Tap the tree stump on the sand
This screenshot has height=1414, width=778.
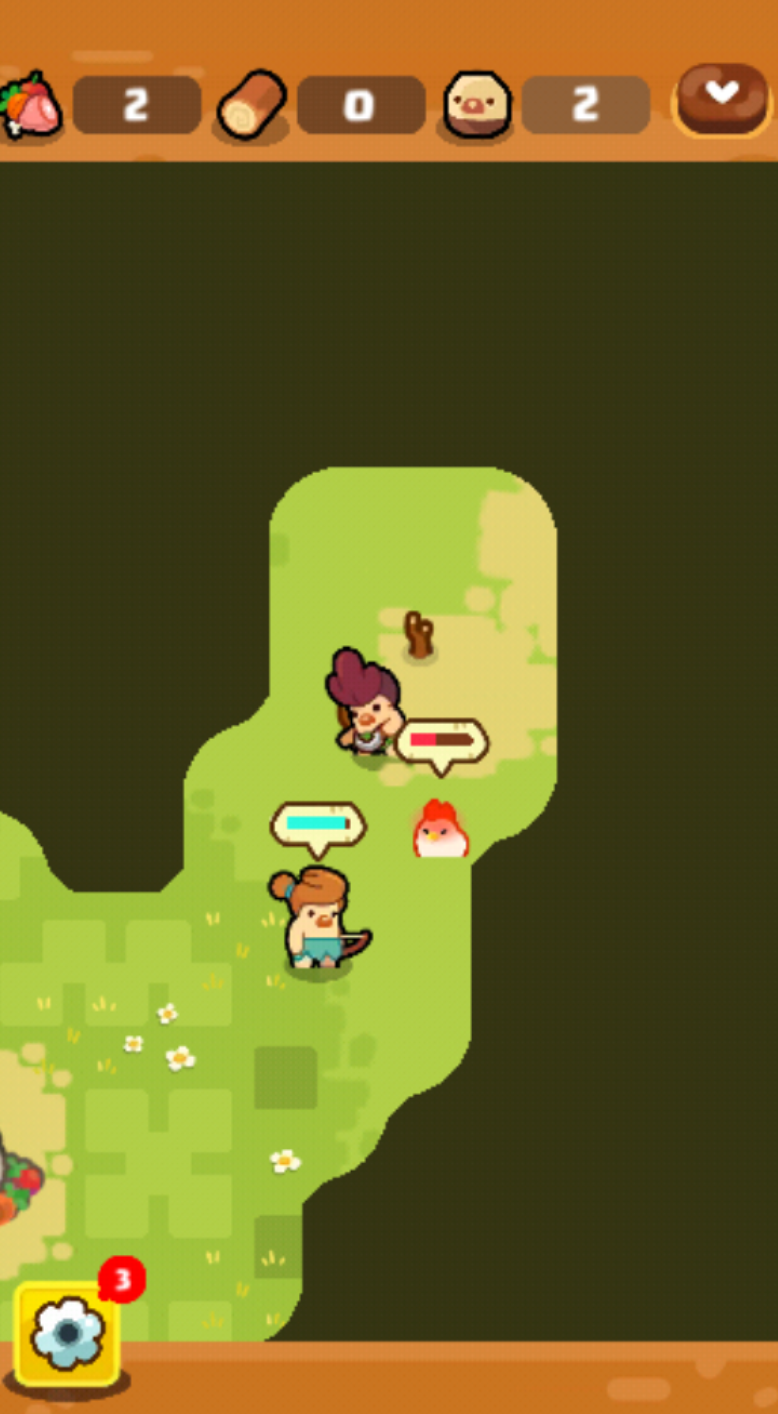coord(419,636)
